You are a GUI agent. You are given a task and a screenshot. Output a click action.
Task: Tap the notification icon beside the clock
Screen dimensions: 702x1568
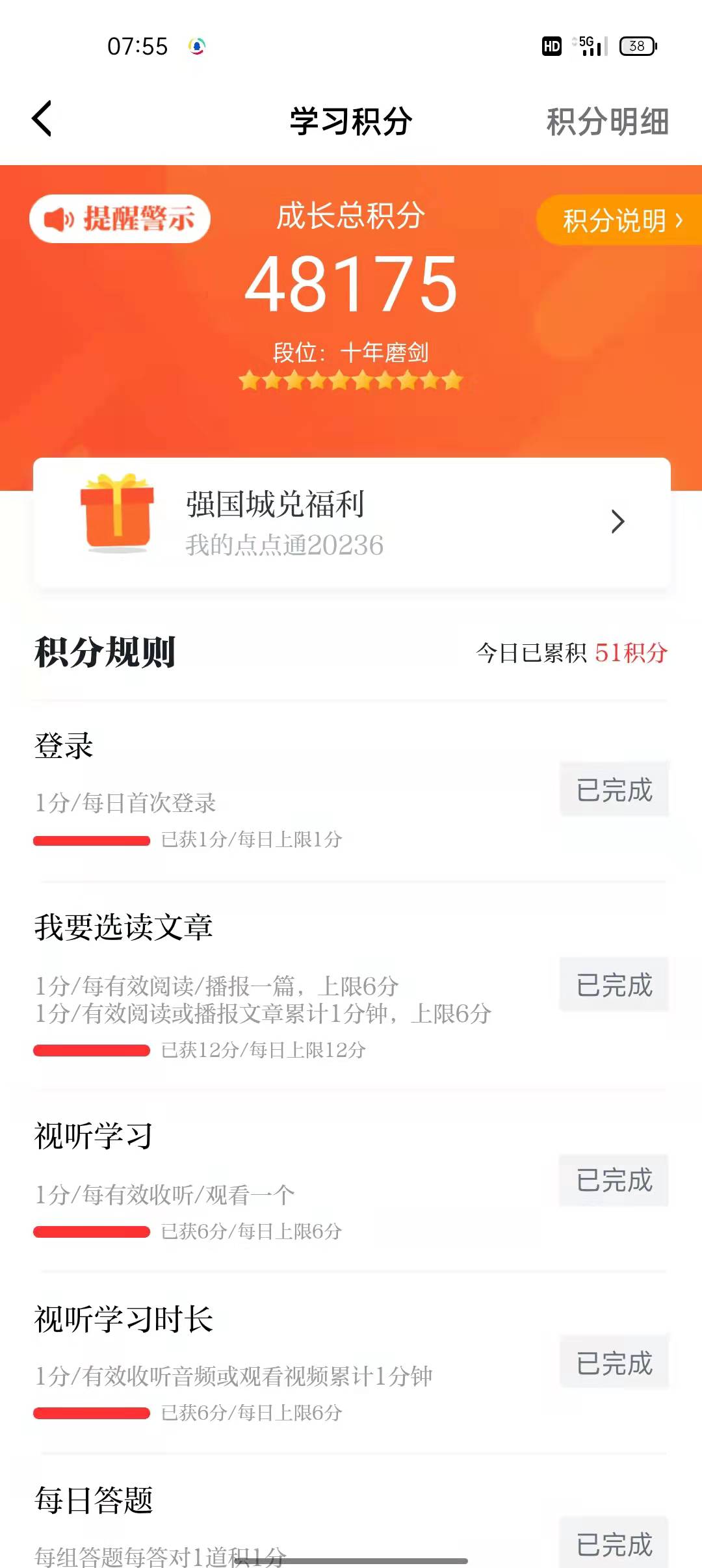(x=198, y=46)
